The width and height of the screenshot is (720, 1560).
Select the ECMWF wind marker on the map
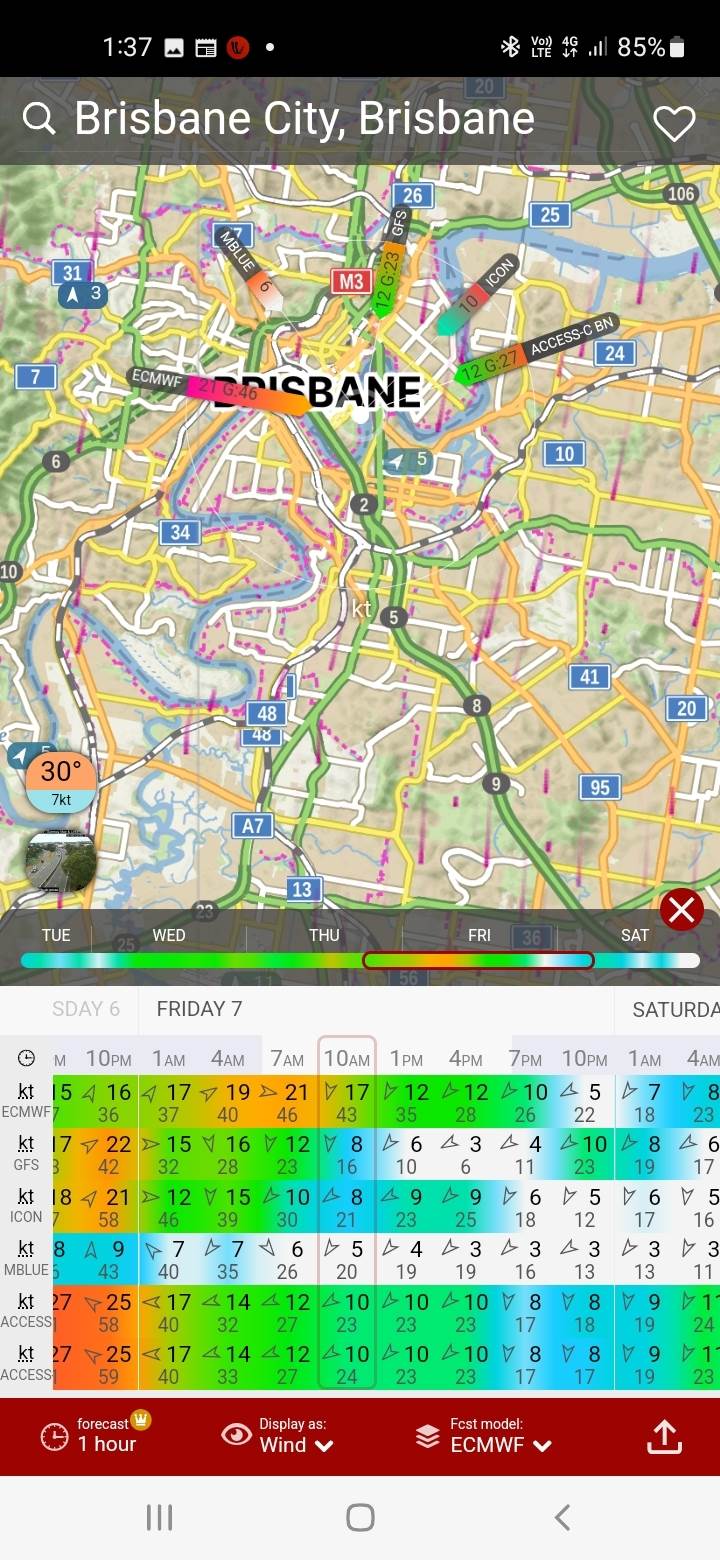[x=220, y=389]
